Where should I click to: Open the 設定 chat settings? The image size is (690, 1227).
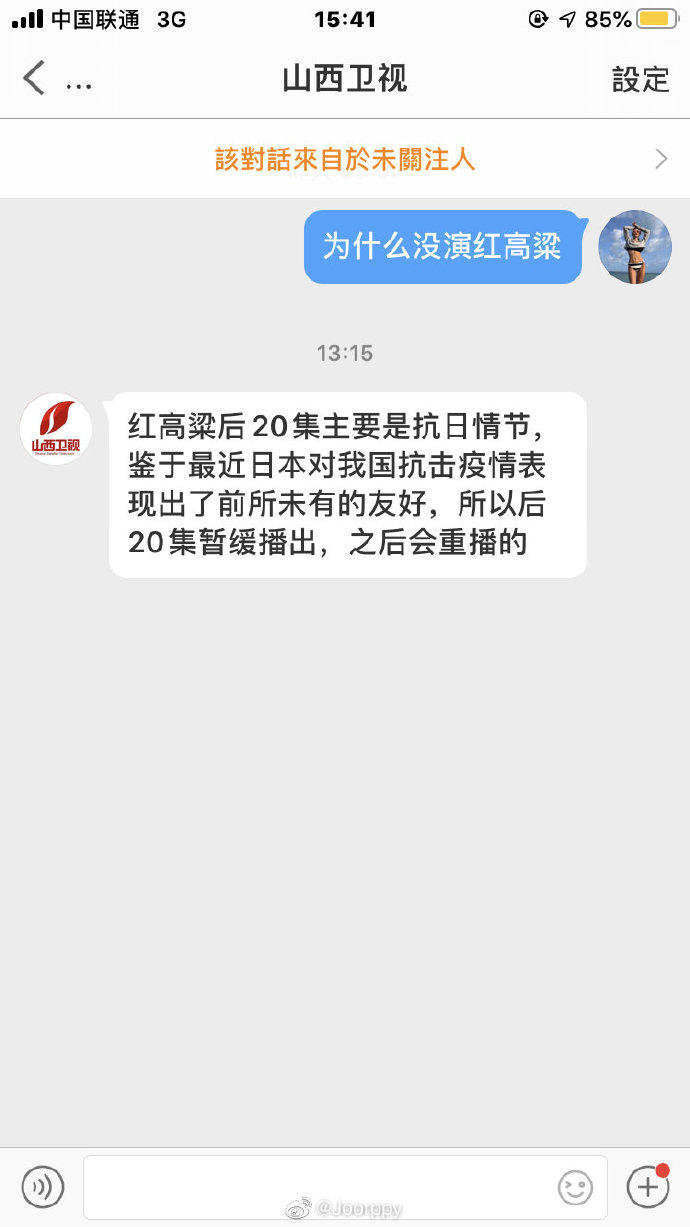(x=641, y=80)
